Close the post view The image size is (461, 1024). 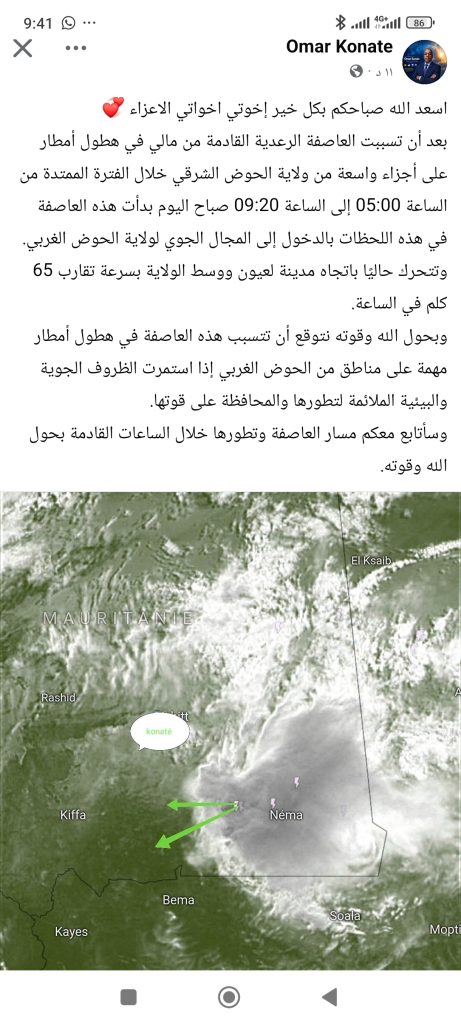coord(23,48)
